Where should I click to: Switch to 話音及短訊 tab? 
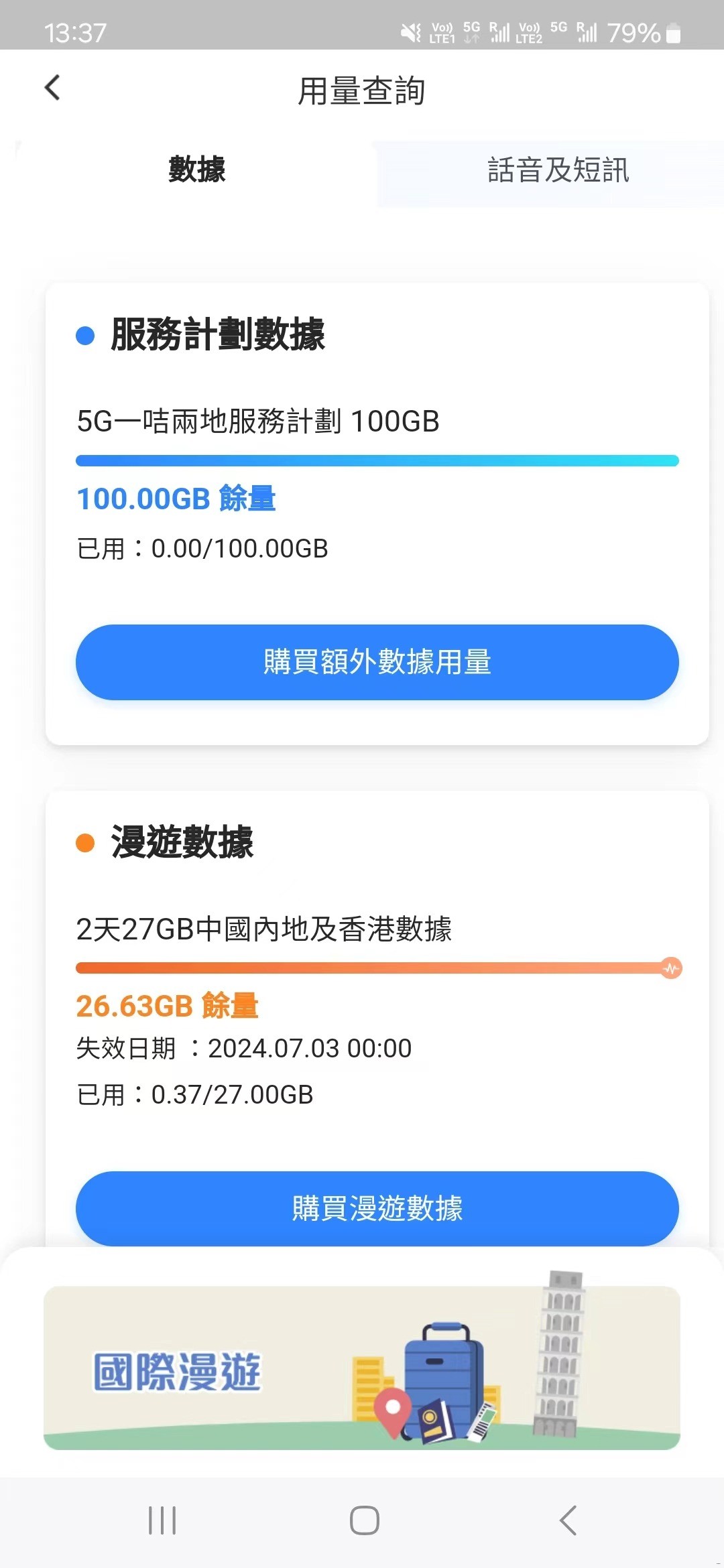[x=558, y=171]
